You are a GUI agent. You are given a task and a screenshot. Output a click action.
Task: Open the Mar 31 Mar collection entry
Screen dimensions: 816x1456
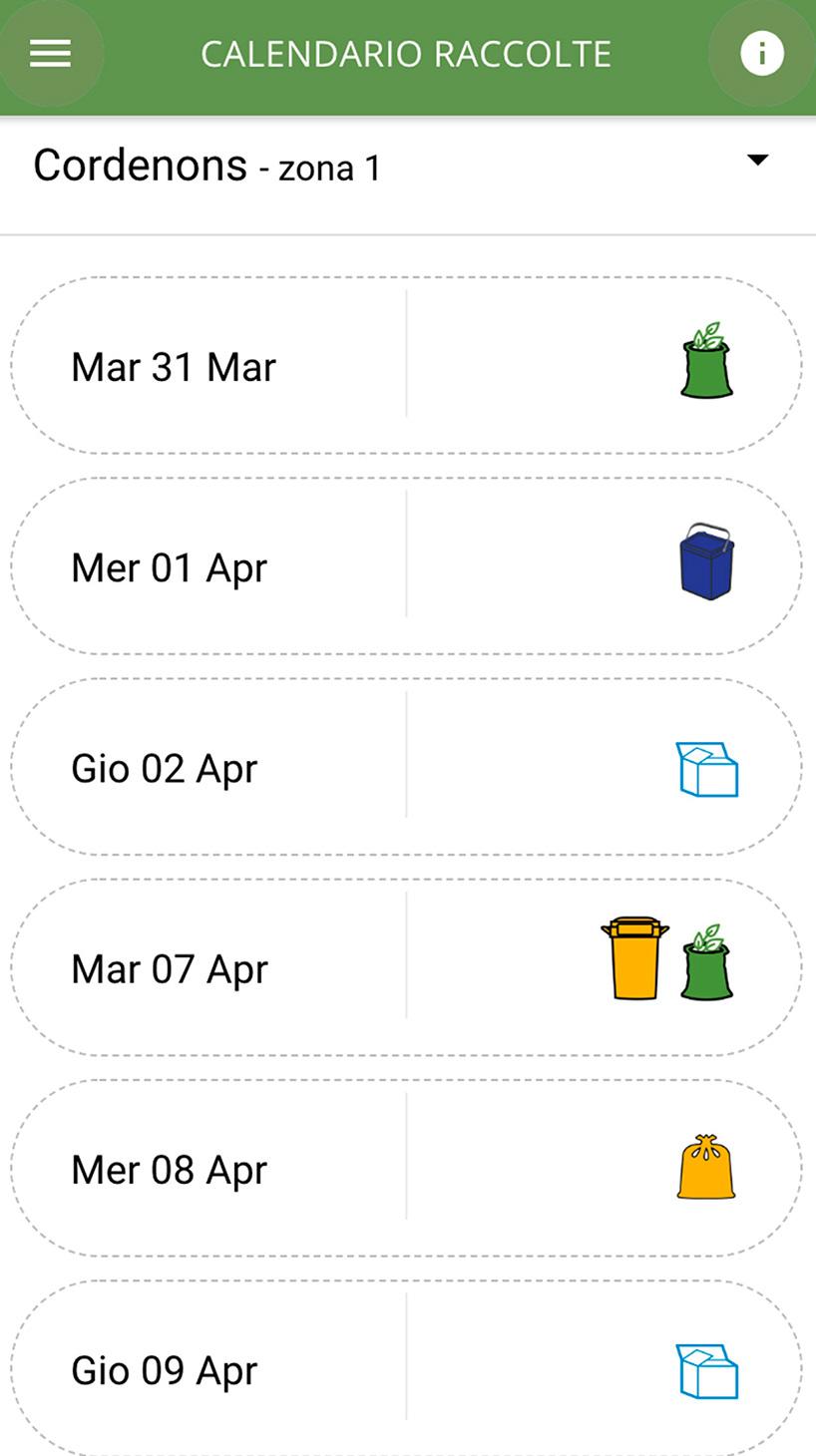(405, 366)
